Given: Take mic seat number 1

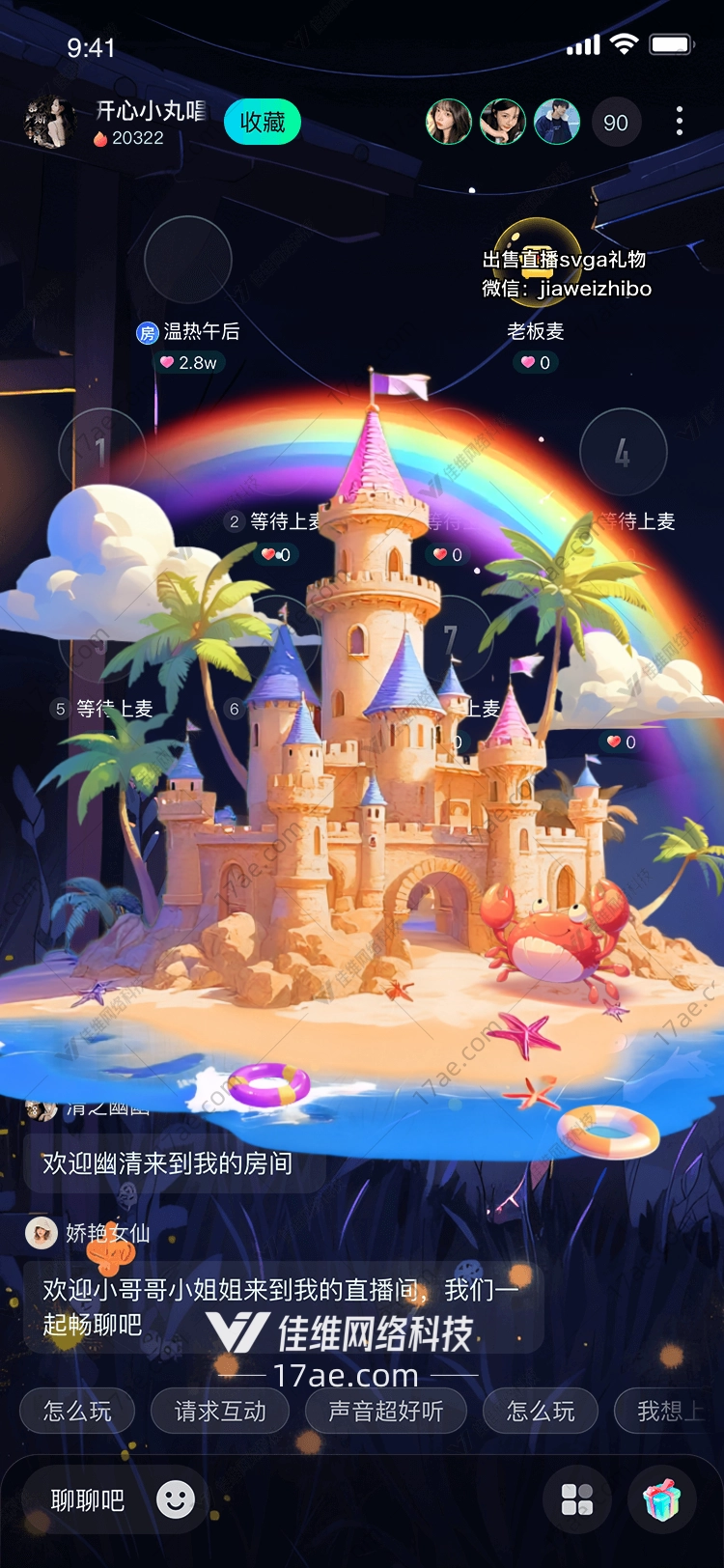Looking at the screenshot, I should click(x=101, y=452).
